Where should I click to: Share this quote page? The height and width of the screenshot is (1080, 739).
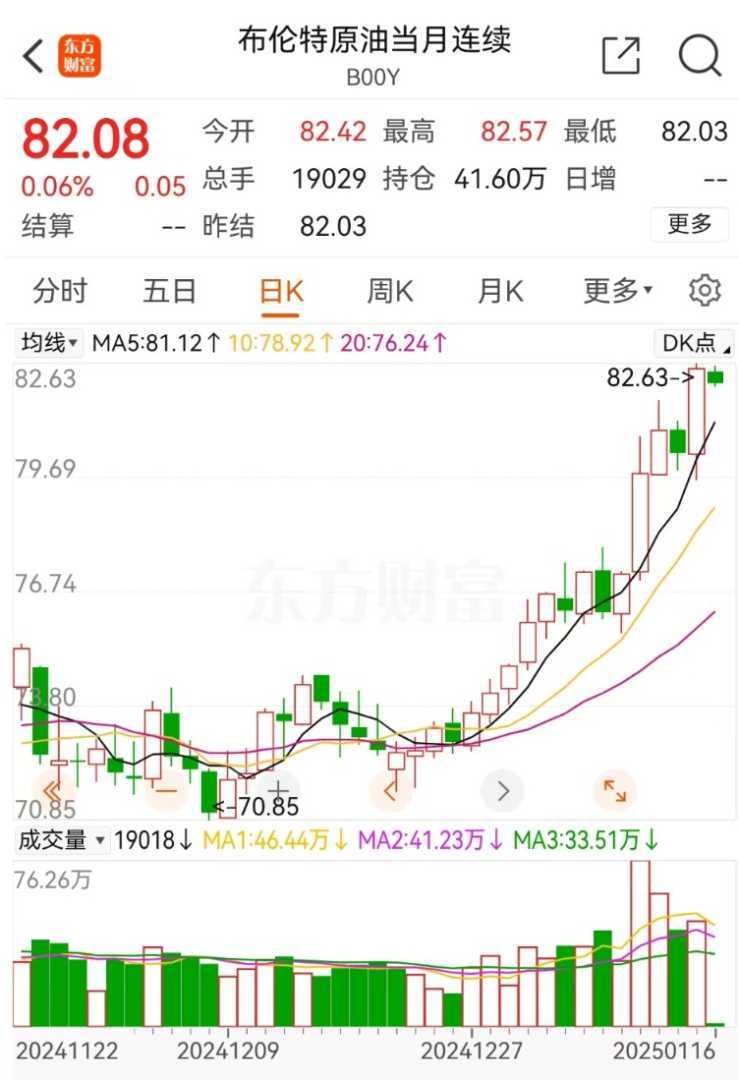[620, 56]
